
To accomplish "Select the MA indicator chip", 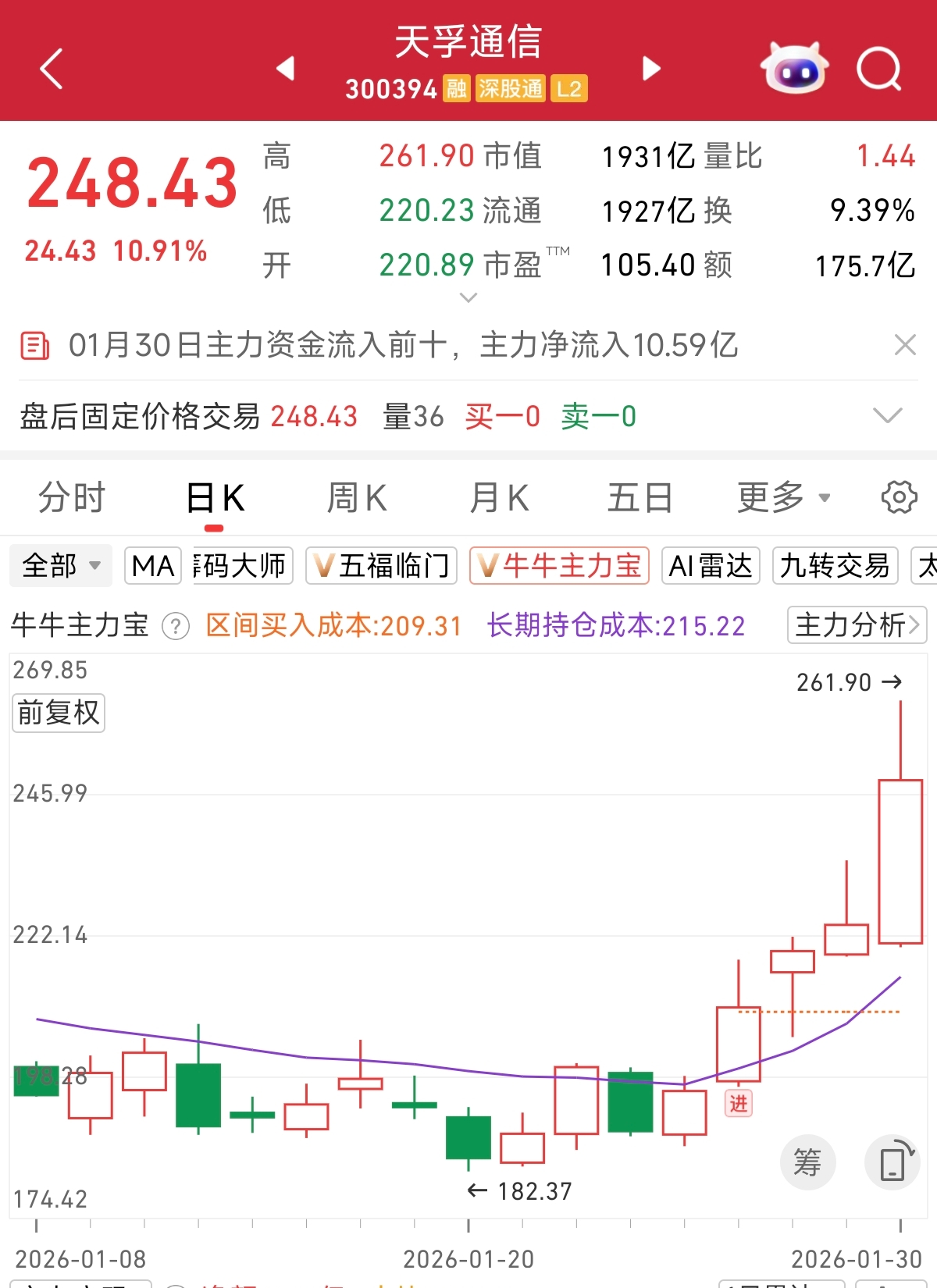I will click(x=153, y=565).
